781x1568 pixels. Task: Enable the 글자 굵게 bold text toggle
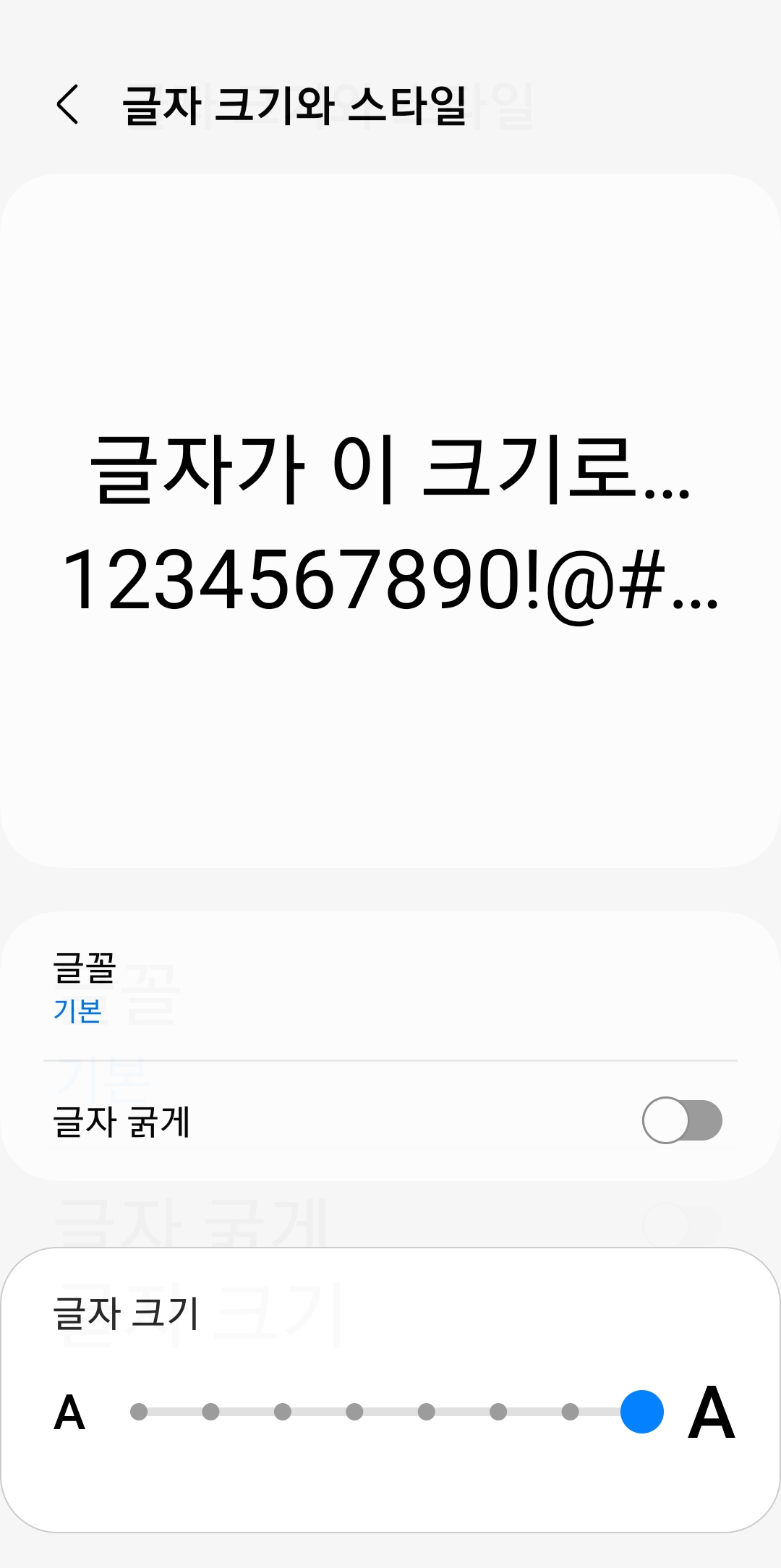point(684,1120)
